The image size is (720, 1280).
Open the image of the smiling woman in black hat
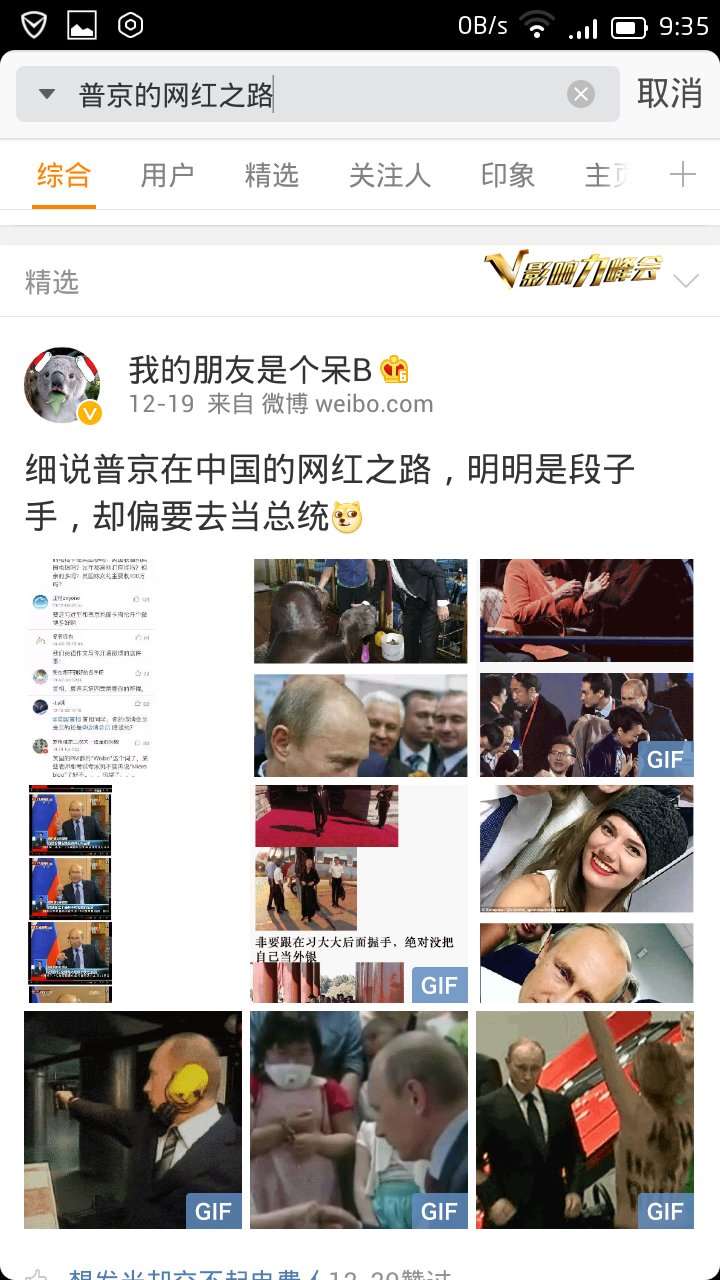[x=586, y=849]
